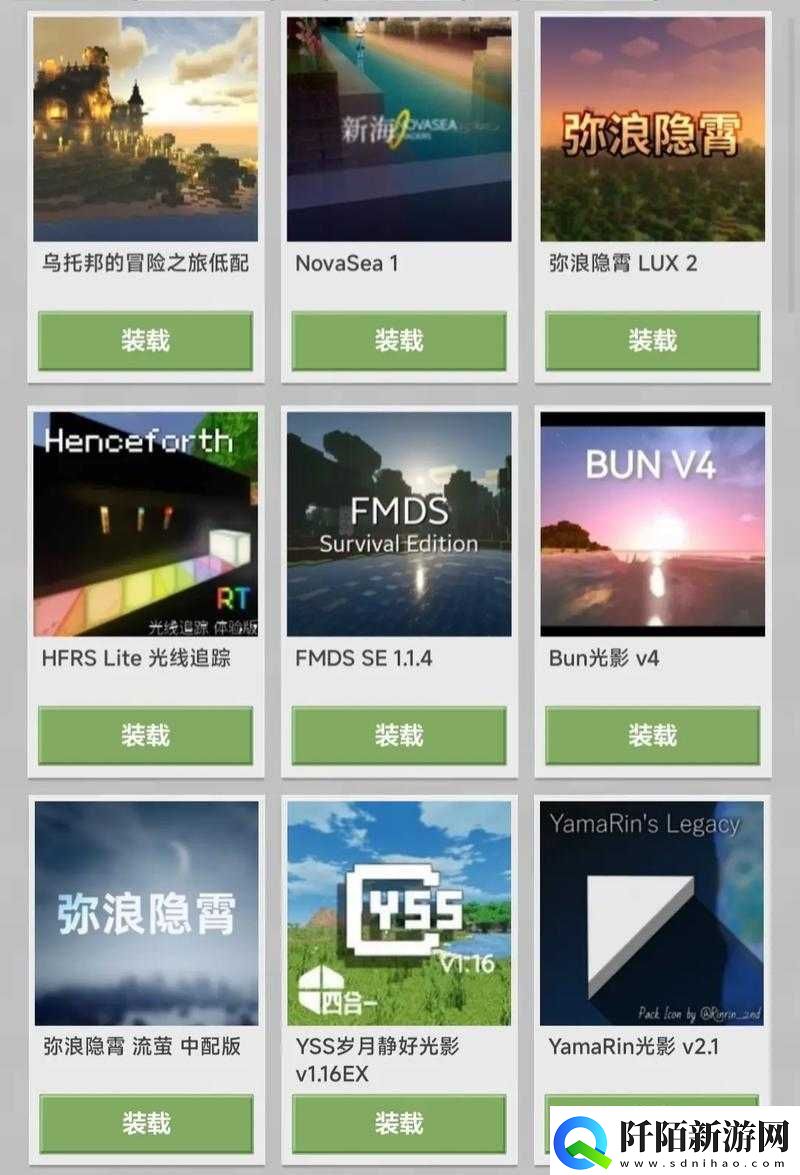Click the BUN V4 sunset thumbnail
Viewport: 800px width, 1175px height.
tap(652, 521)
